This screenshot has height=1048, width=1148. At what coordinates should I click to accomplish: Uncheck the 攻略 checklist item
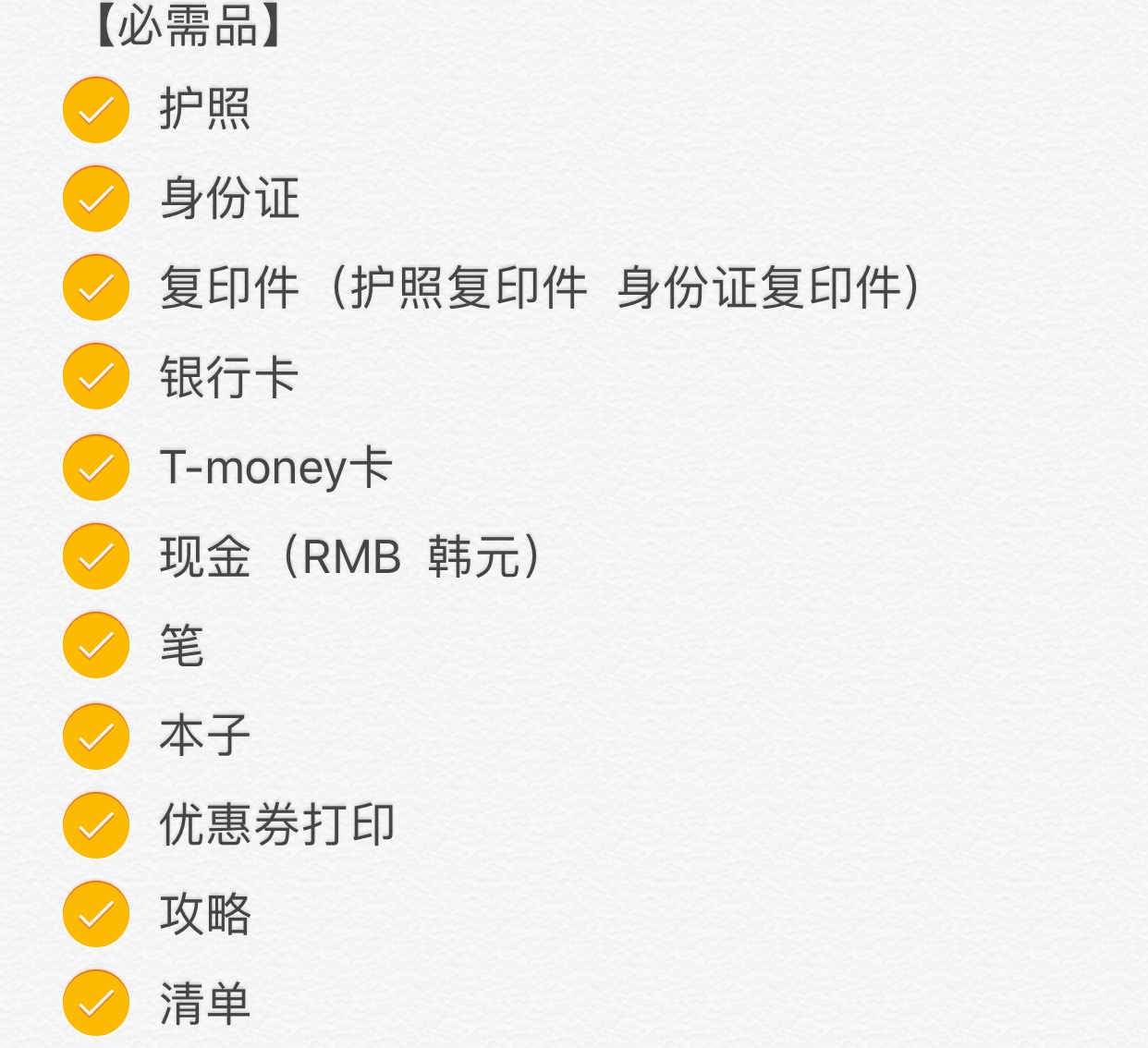pyautogui.click(x=96, y=914)
